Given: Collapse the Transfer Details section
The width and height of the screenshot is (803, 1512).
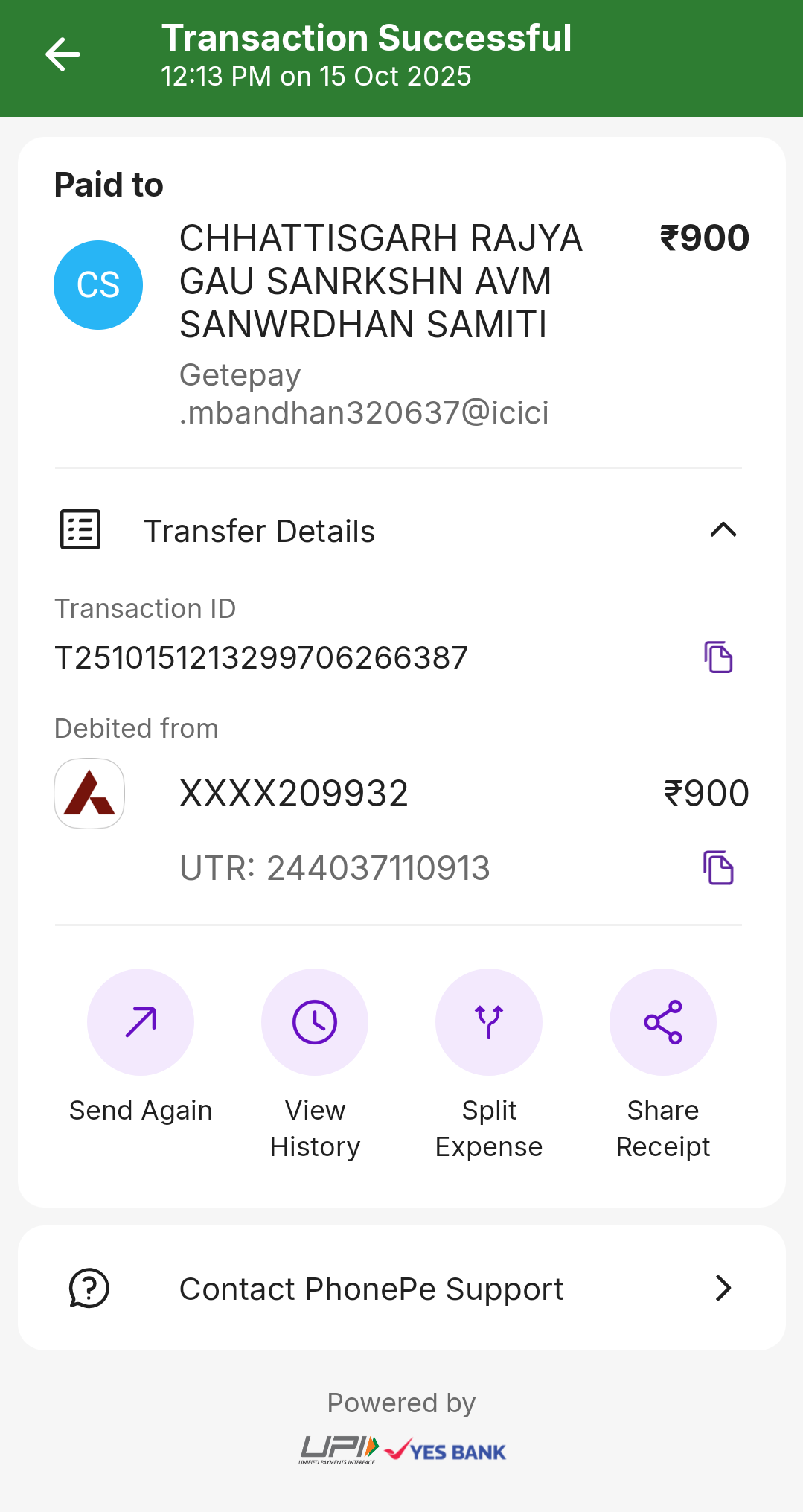Looking at the screenshot, I should pos(723,530).
